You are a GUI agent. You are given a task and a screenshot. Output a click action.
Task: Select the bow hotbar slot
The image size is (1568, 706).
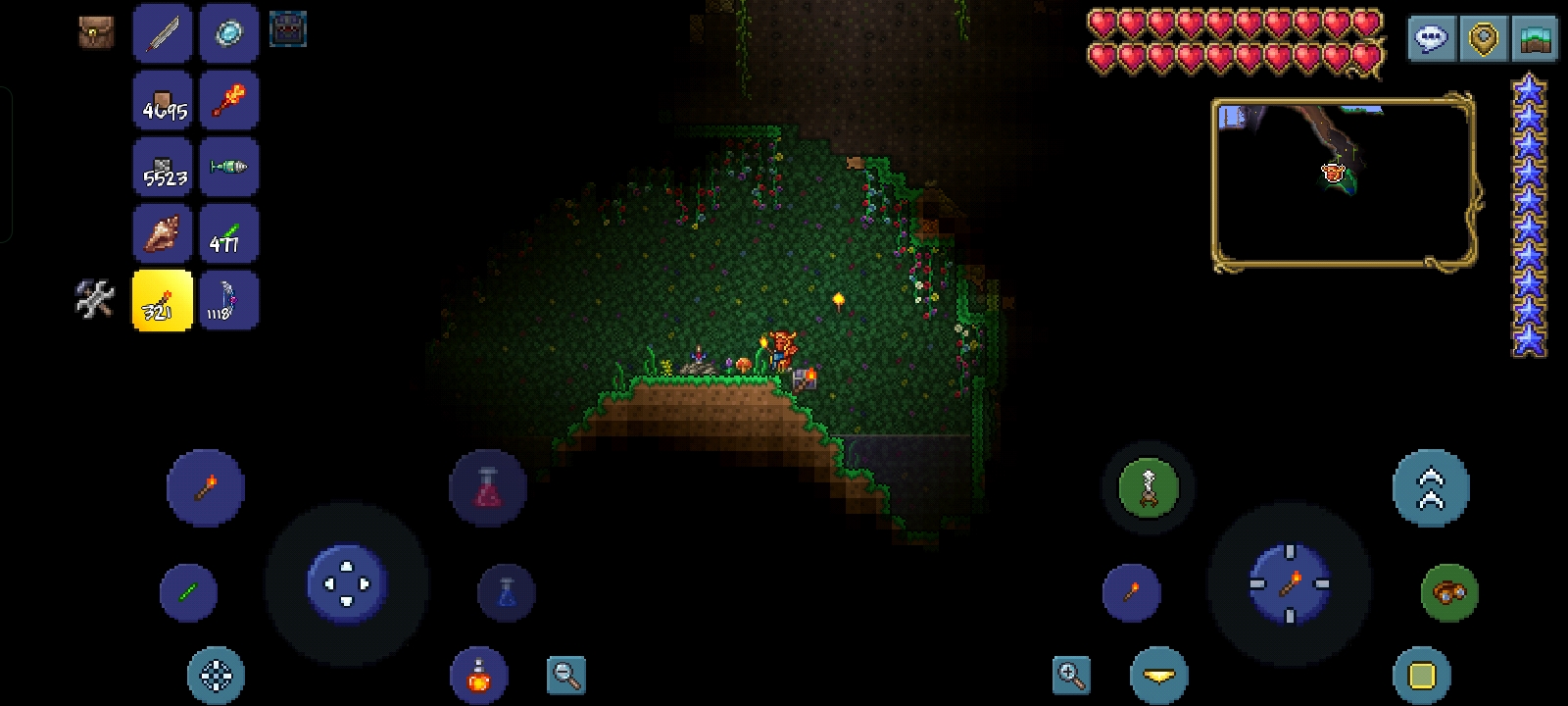coord(229,300)
